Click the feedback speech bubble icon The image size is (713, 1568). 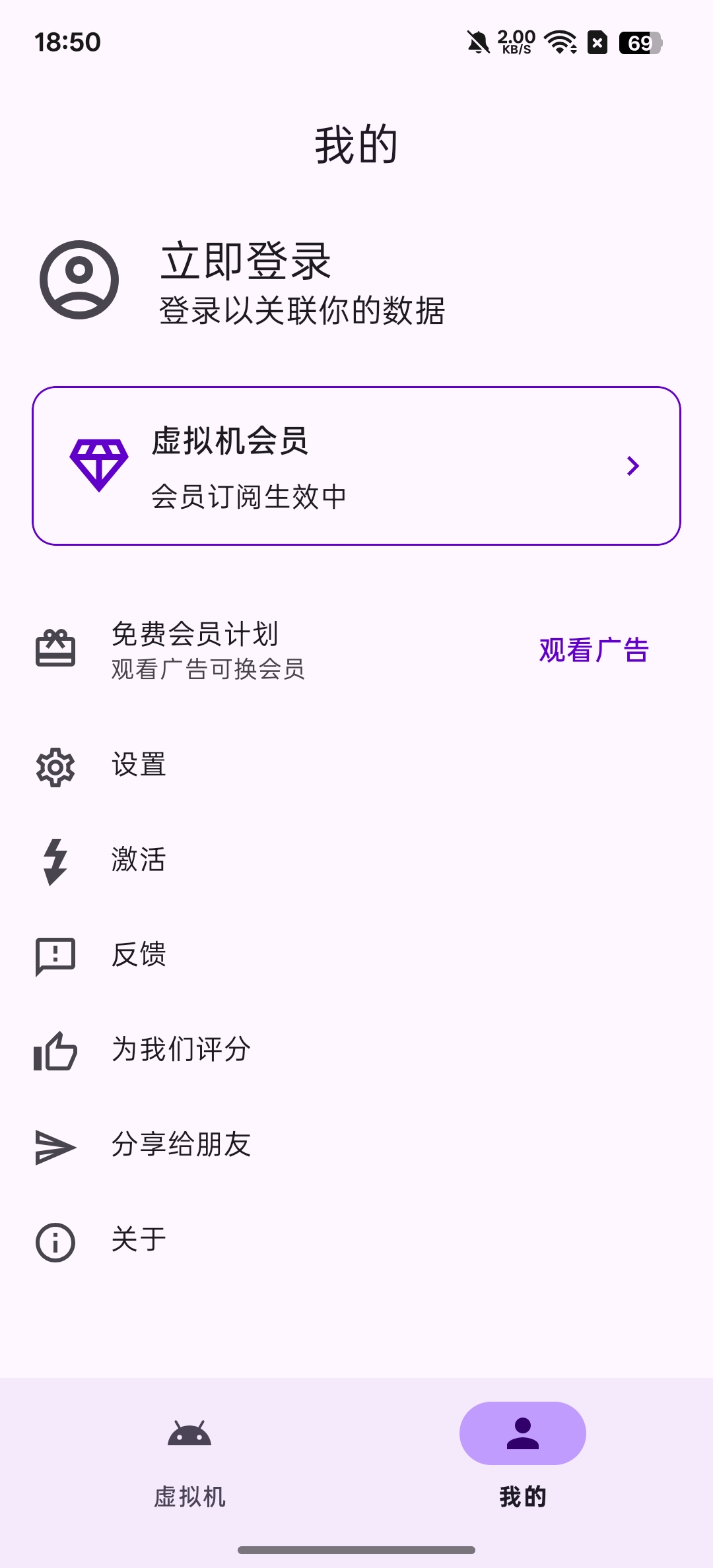pyautogui.click(x=55, y=956)
